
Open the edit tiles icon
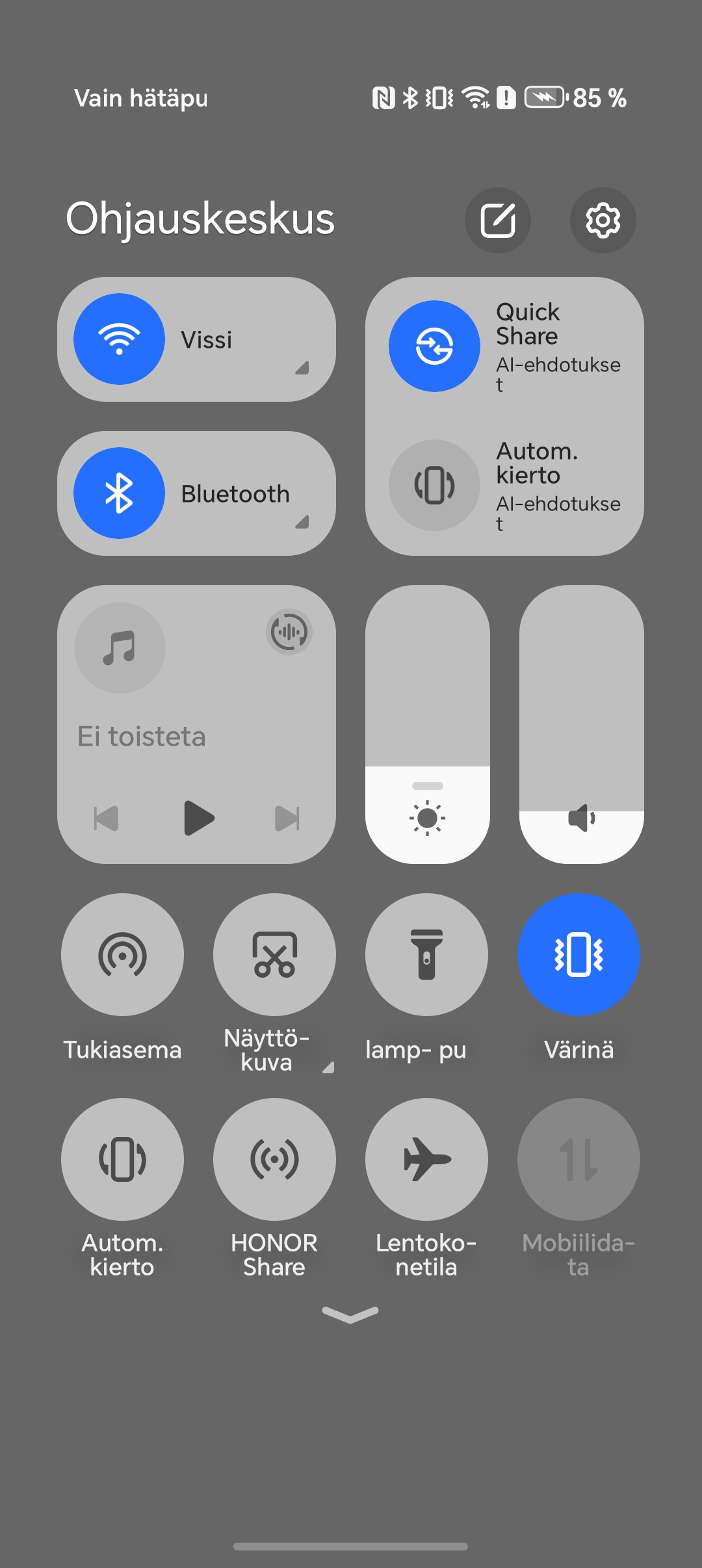coord(498,220)
